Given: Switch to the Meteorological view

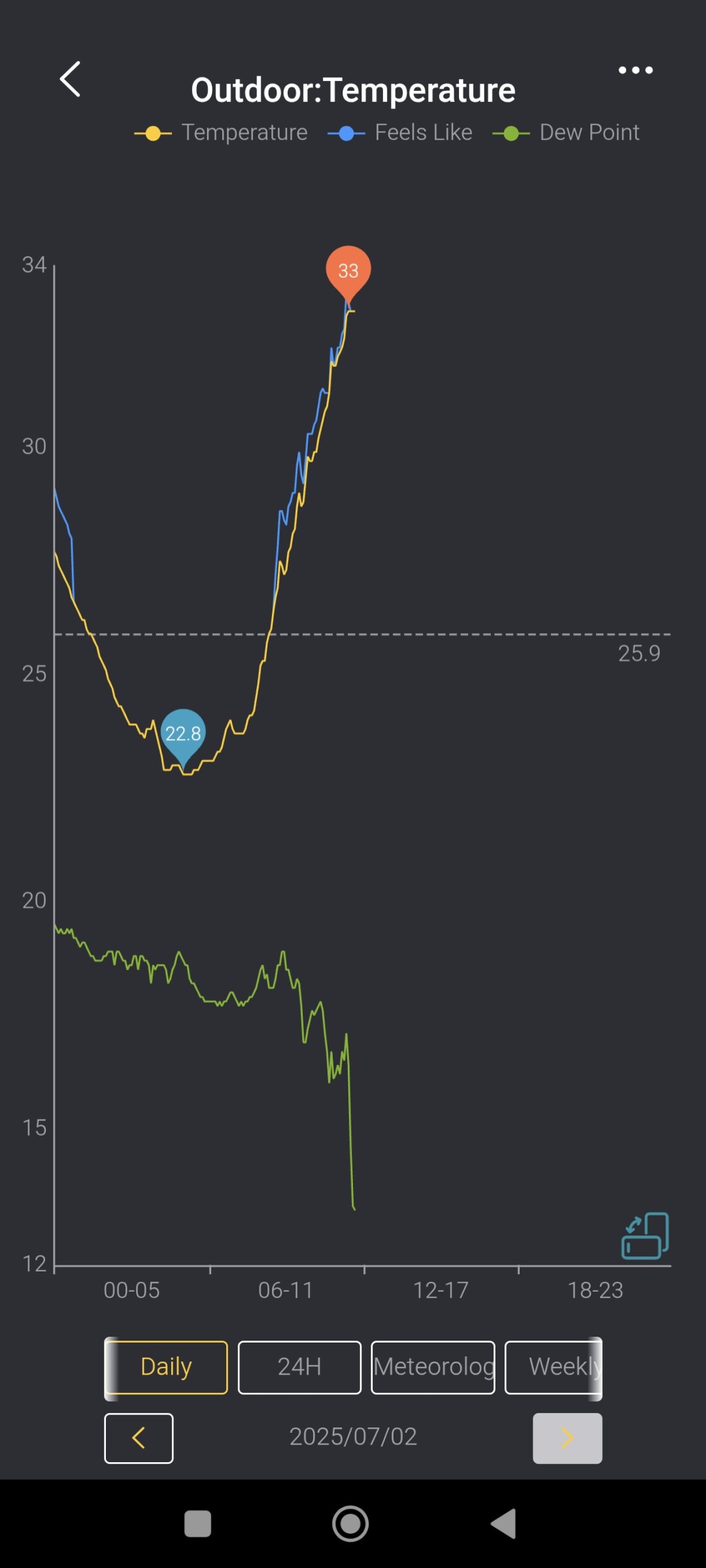Looking at the screenshot, I should click(x=433, y=1367).
